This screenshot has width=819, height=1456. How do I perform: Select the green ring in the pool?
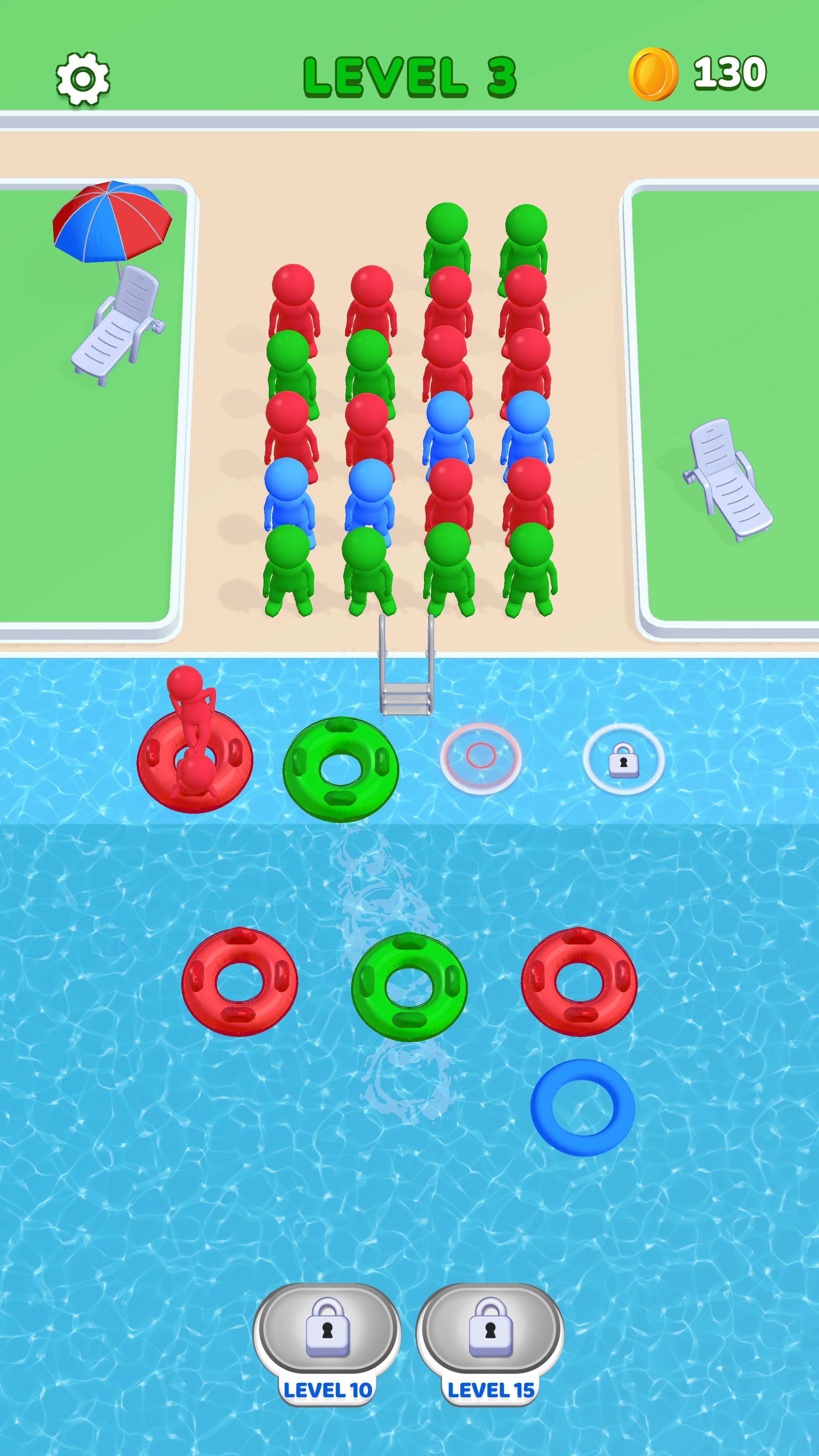point(409,986)
